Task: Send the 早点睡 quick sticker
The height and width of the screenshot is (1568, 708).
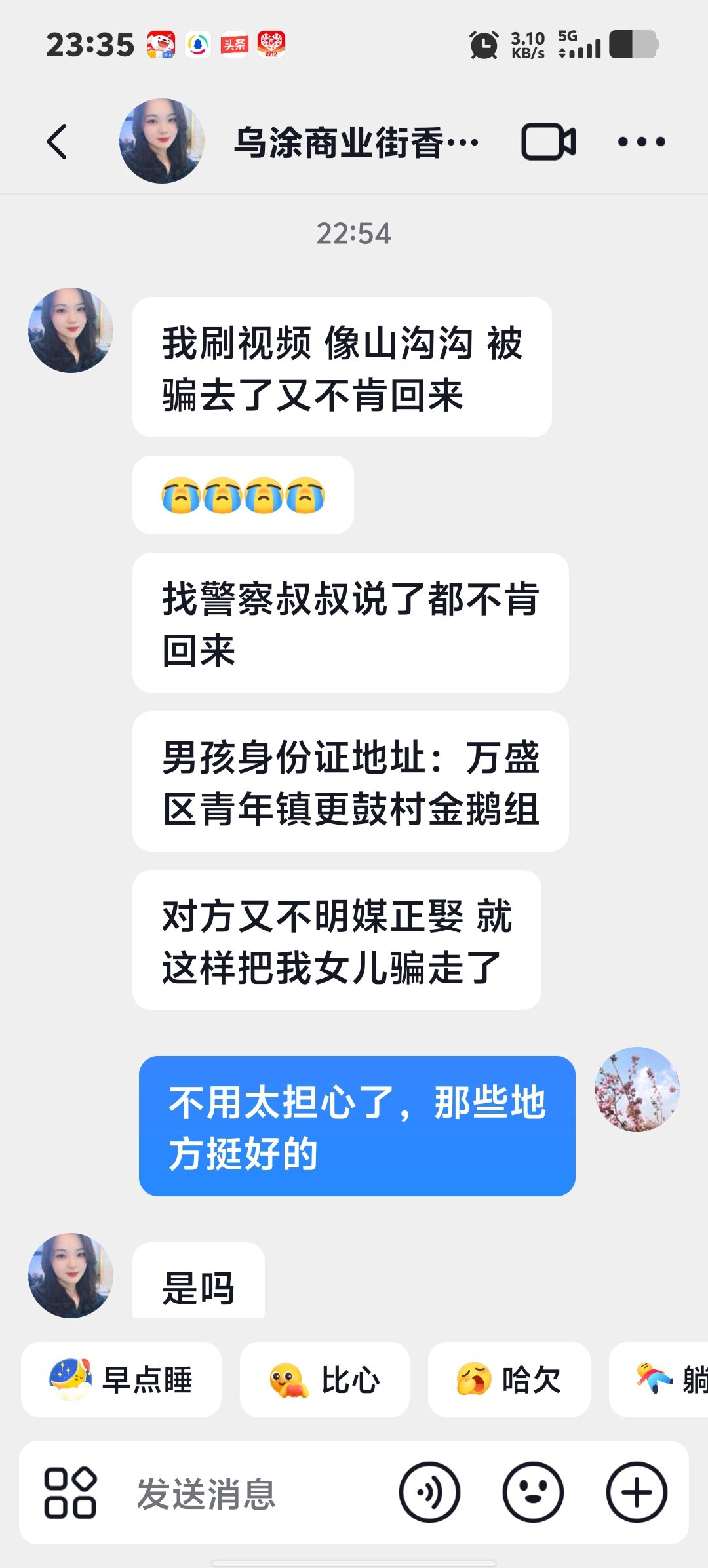Action: pos(121,1379)
